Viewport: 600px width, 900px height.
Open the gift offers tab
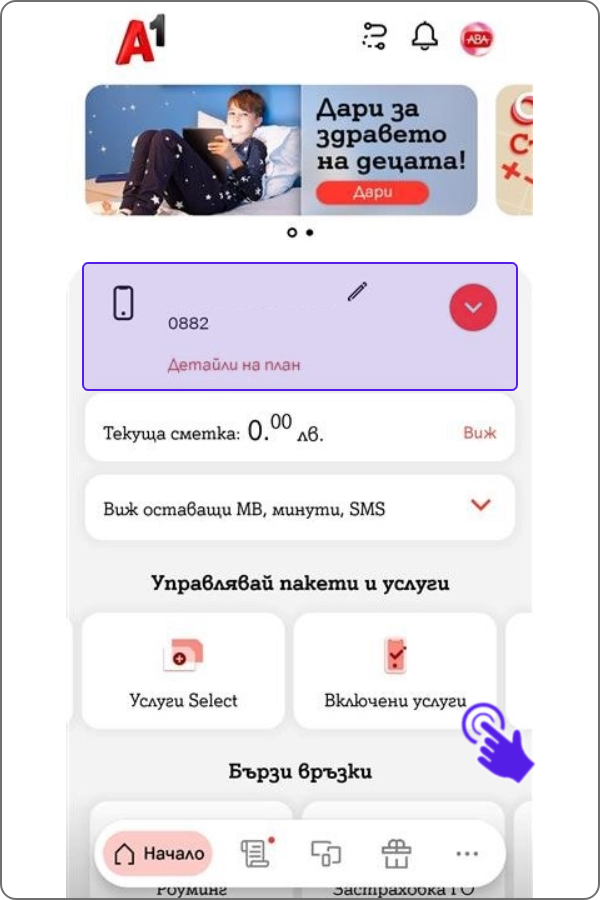pyautogui.click(x=396, y=853)
